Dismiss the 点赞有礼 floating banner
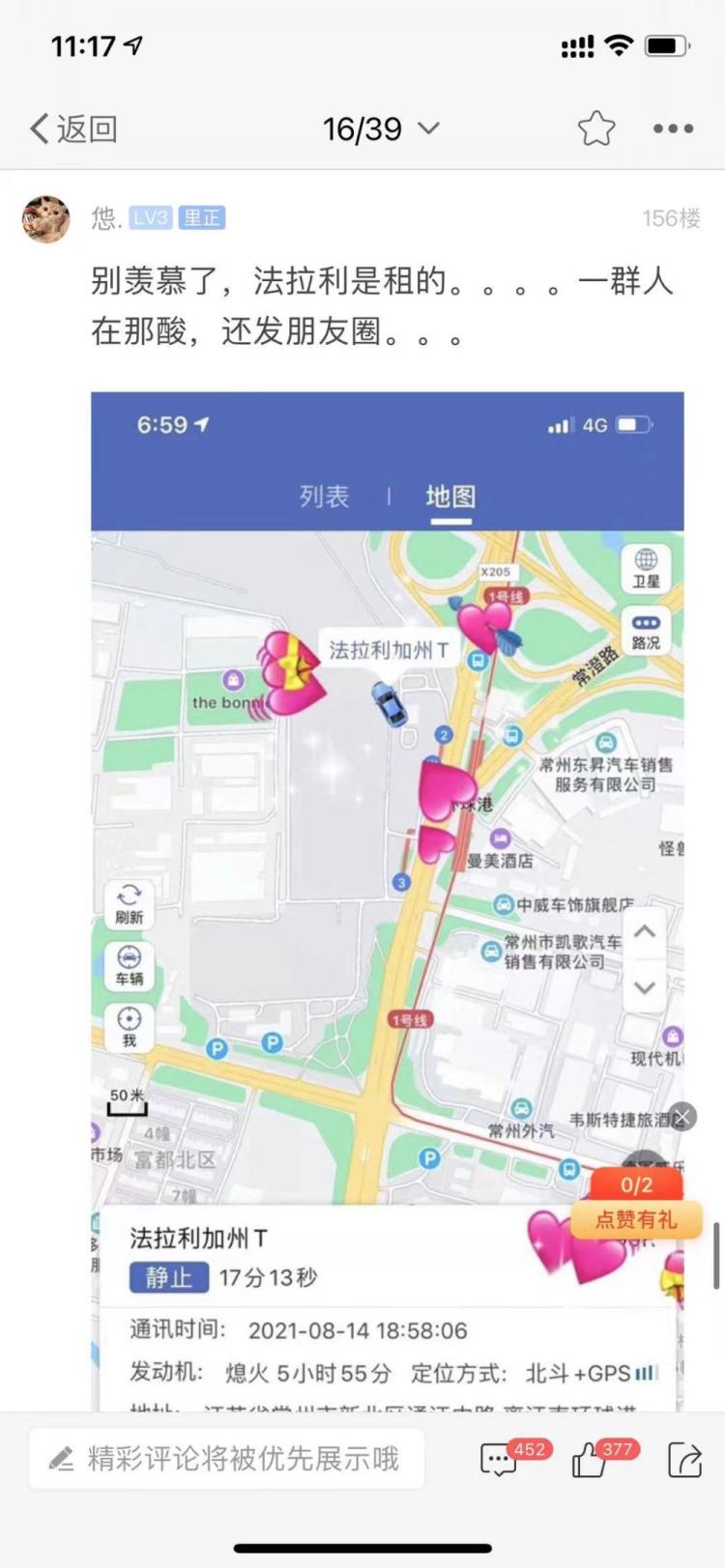The width and height of the screenshot is (725, 1568). point(681,1117)
